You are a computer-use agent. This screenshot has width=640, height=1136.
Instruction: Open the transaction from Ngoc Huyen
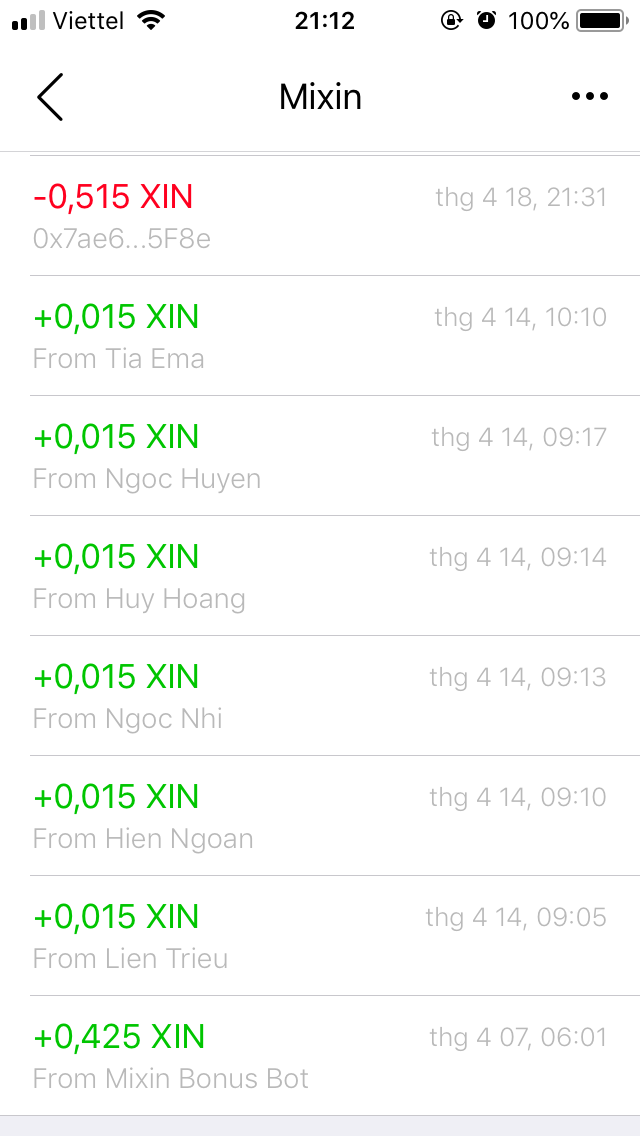(320, 456)
